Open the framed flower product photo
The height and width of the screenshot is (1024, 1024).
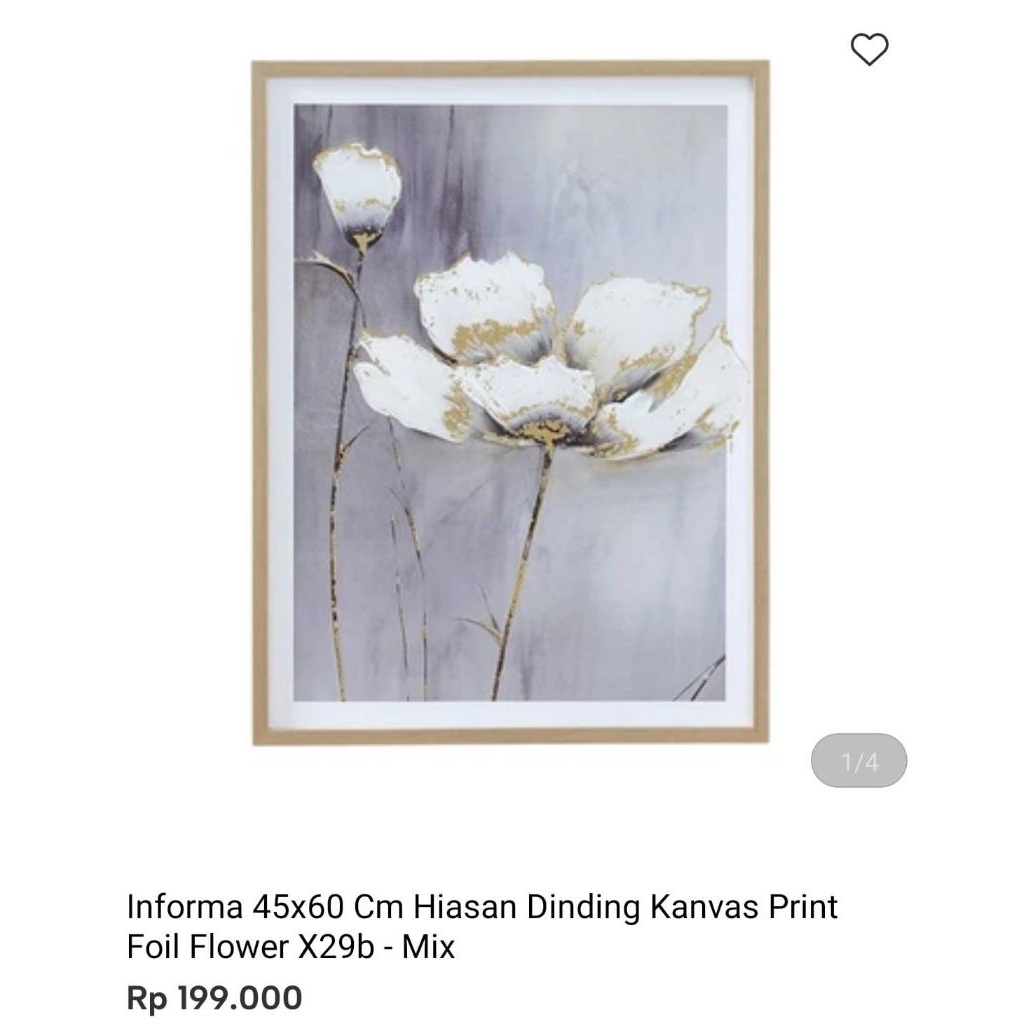(510, 403)
